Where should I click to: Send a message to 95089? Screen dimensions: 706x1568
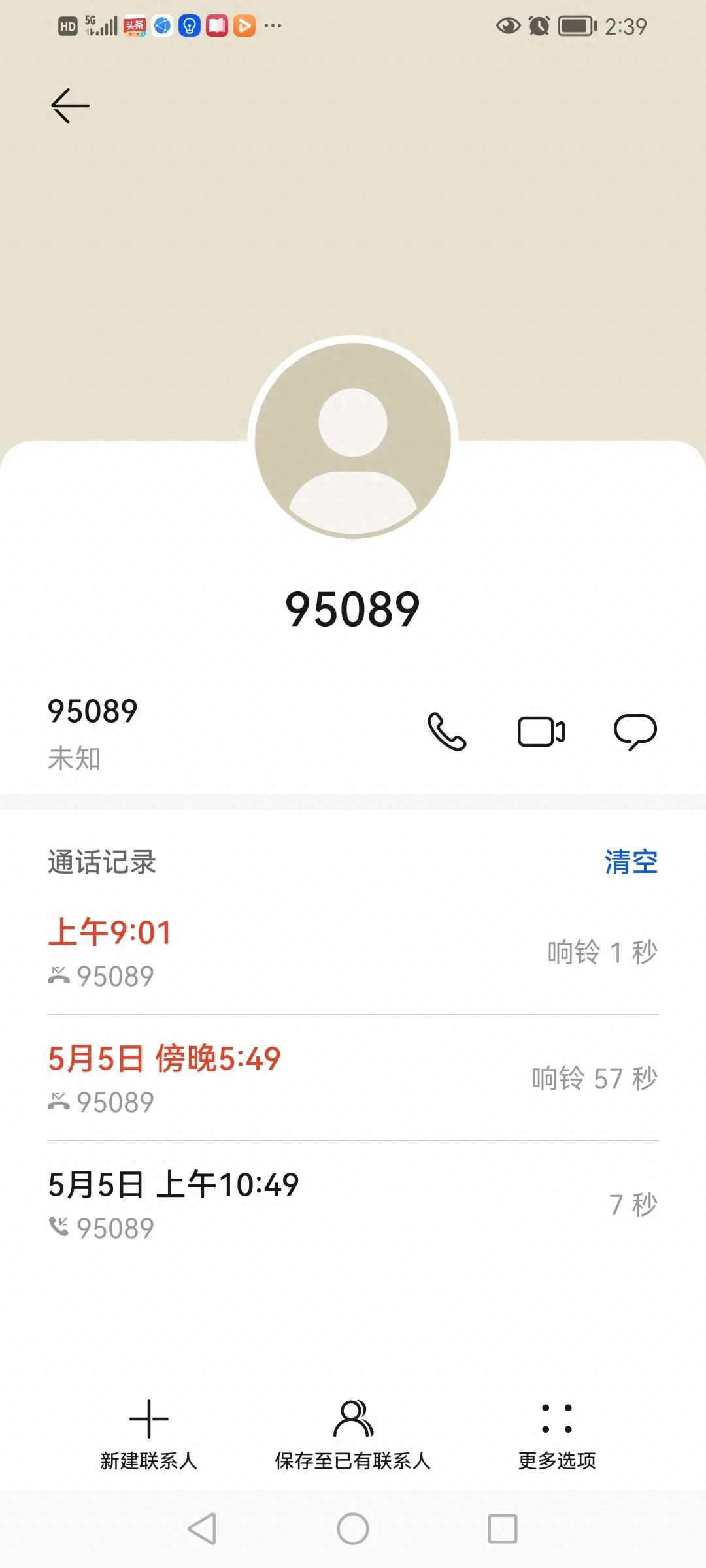[x=635, y=731]
